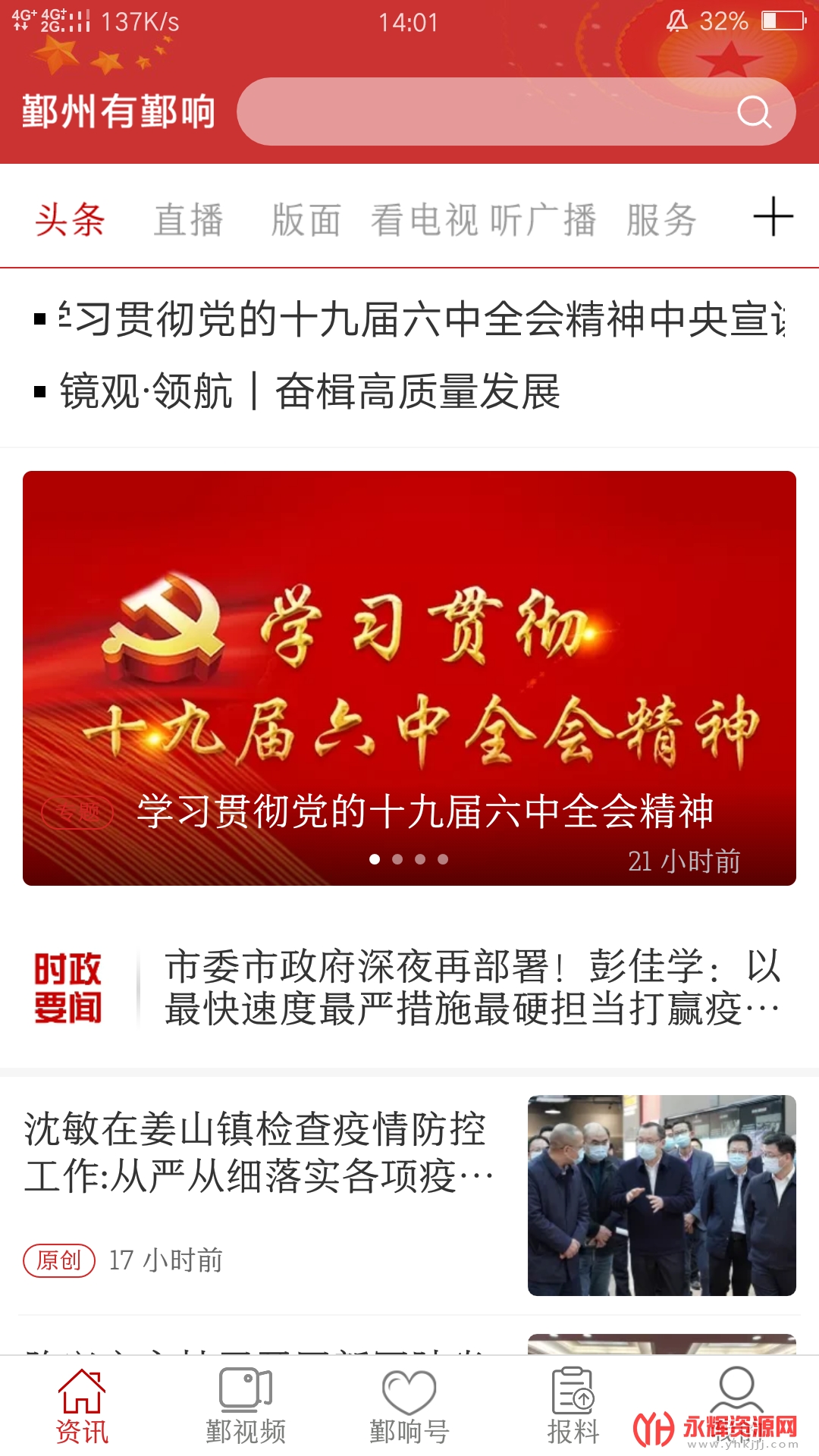Switch to the 服务 tab

coord(661,220)
